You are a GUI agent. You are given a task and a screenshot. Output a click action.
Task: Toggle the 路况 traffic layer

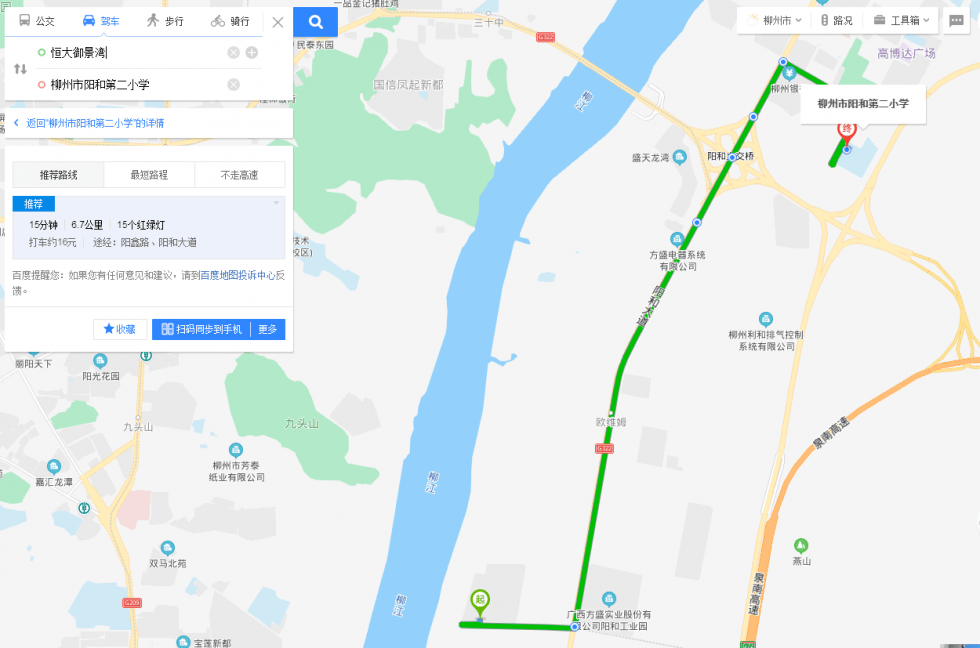pyautogui.click(x=836, y=20)
